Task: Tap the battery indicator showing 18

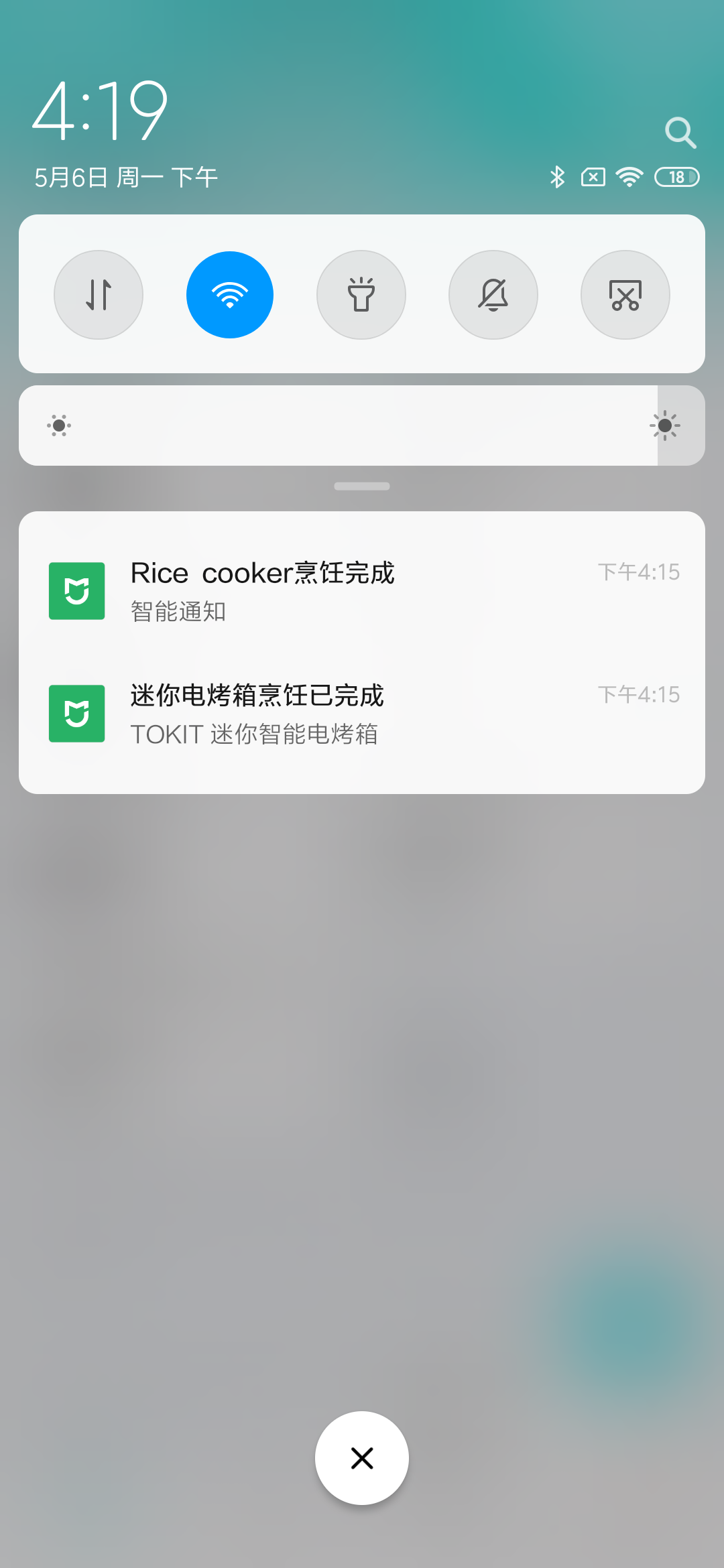Action: click(x=676, y=177)
